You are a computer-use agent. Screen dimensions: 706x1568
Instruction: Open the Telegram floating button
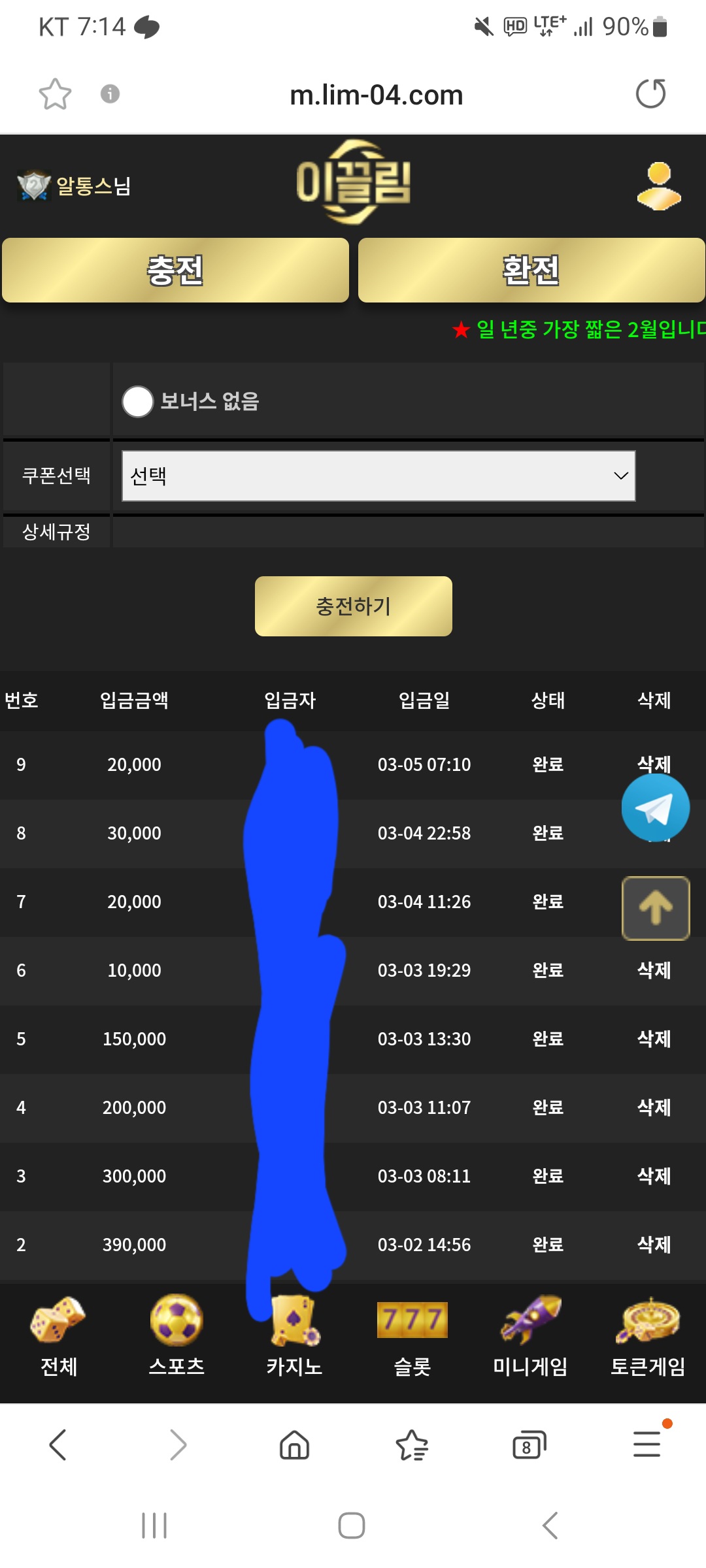point(655,808)
